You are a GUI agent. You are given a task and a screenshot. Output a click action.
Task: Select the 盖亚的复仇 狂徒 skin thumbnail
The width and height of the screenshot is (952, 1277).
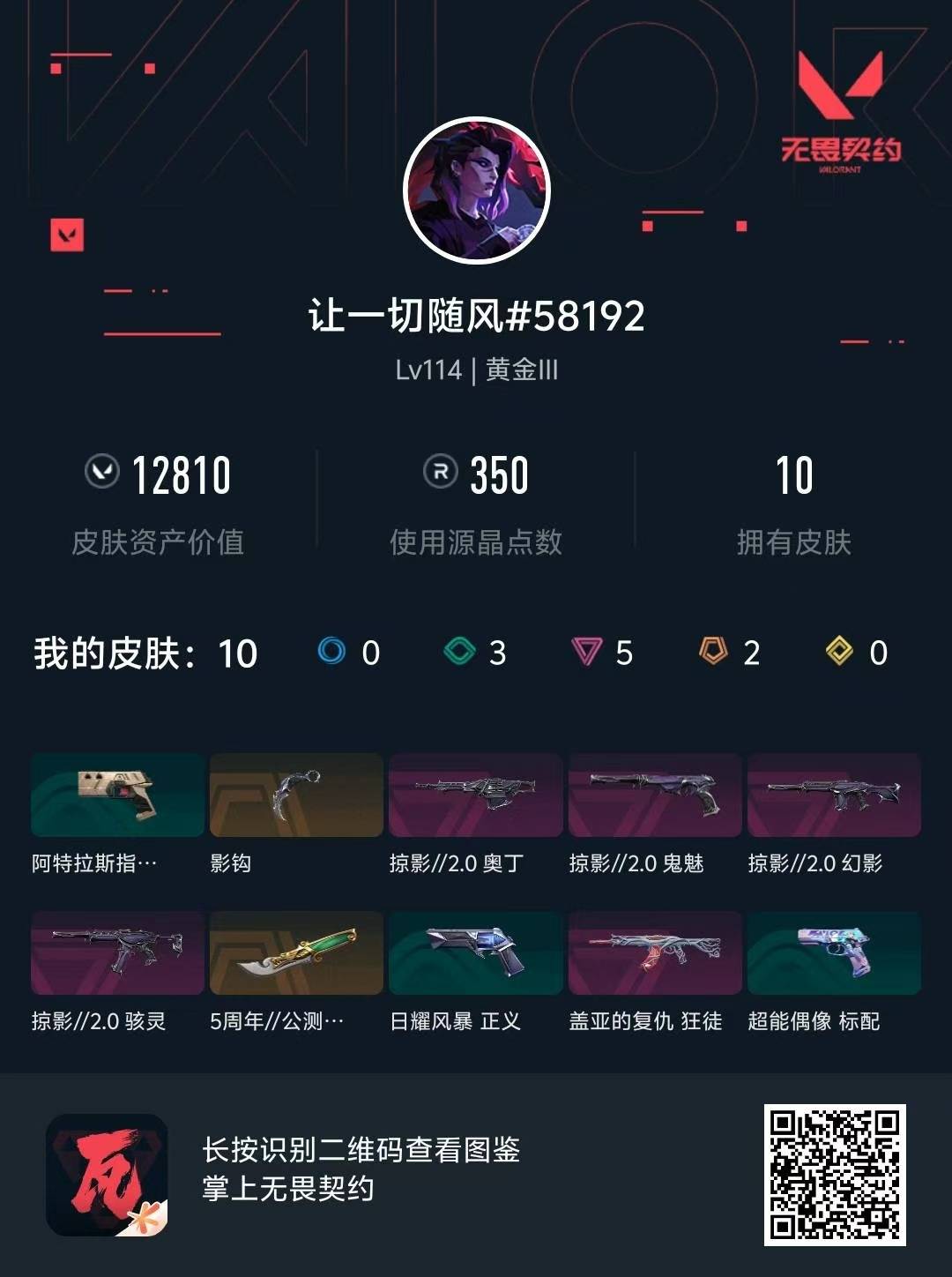657,953
